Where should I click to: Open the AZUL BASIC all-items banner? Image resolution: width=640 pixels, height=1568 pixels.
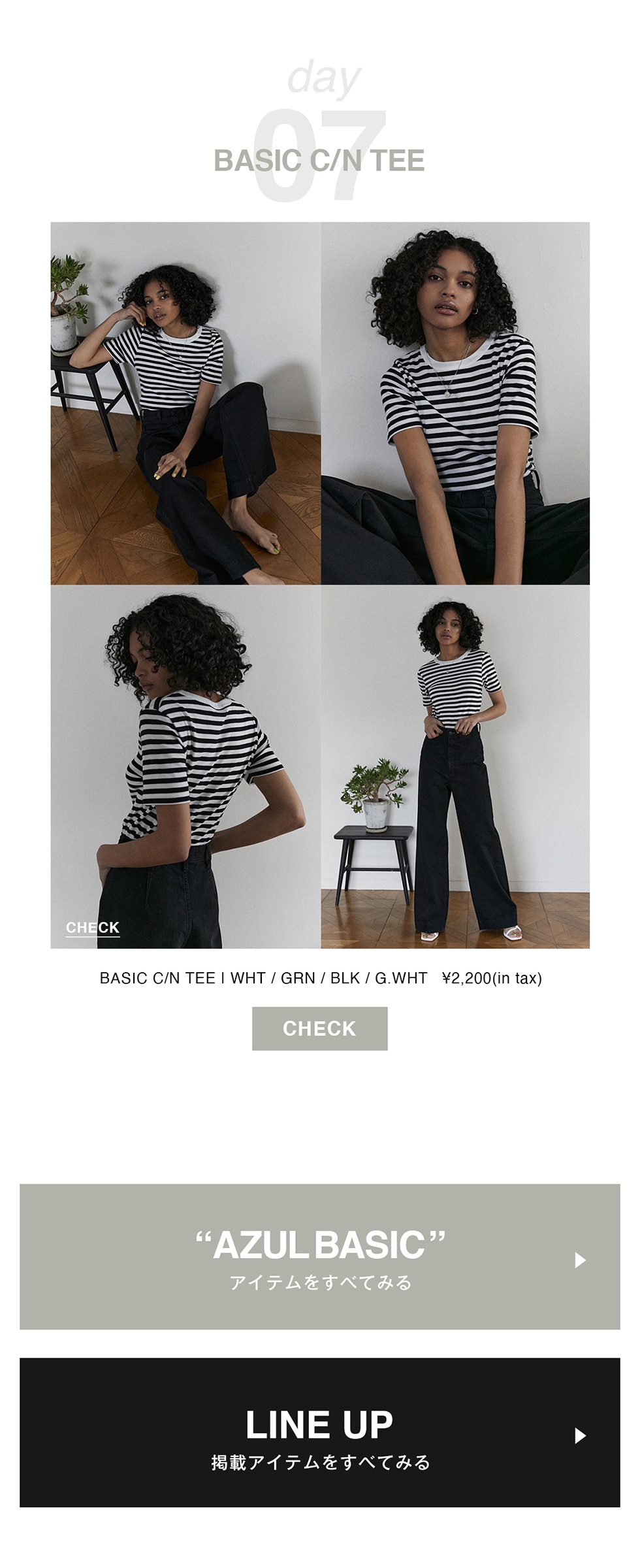pyautogui.click(x=319, y=1256)
